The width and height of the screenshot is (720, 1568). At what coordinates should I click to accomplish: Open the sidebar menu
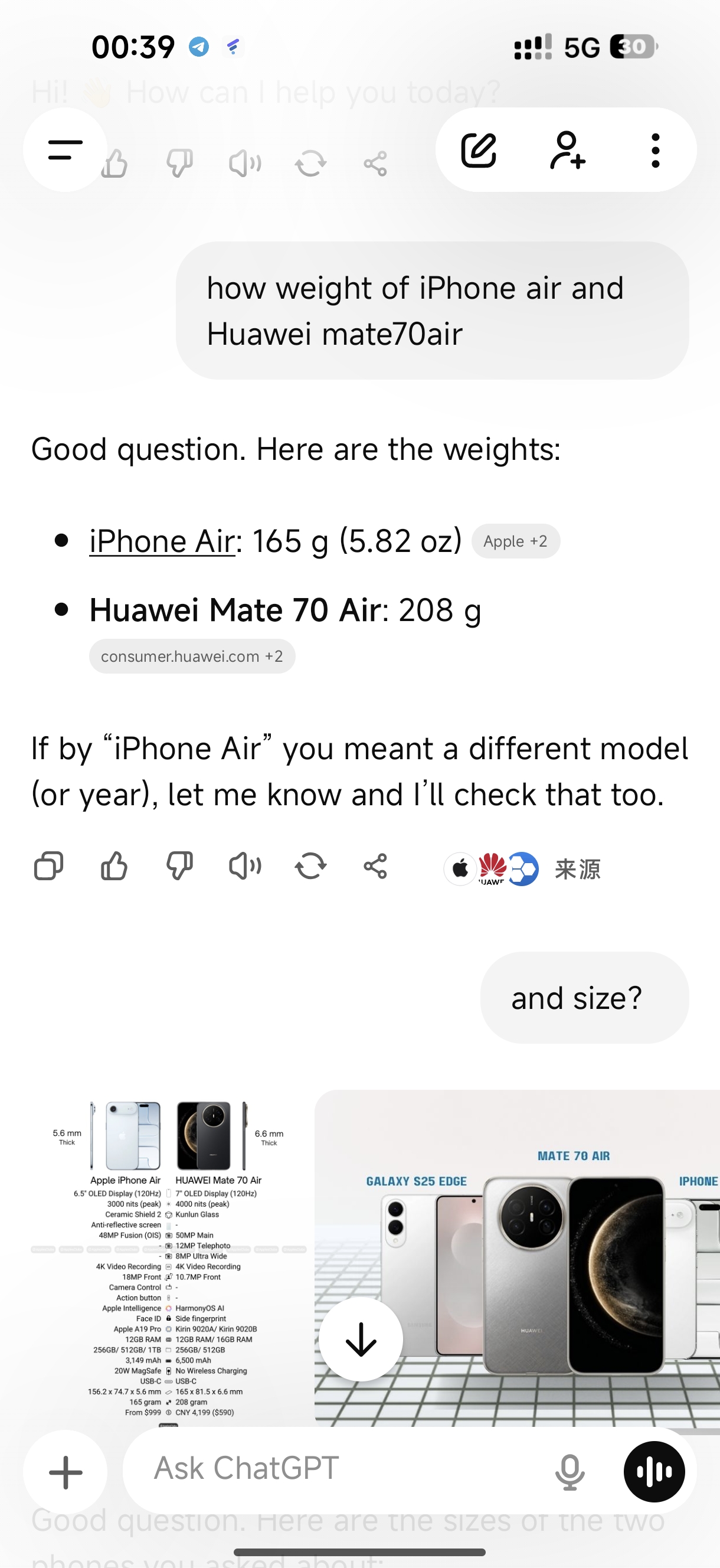pyautogui.click(x=65, y=150)
